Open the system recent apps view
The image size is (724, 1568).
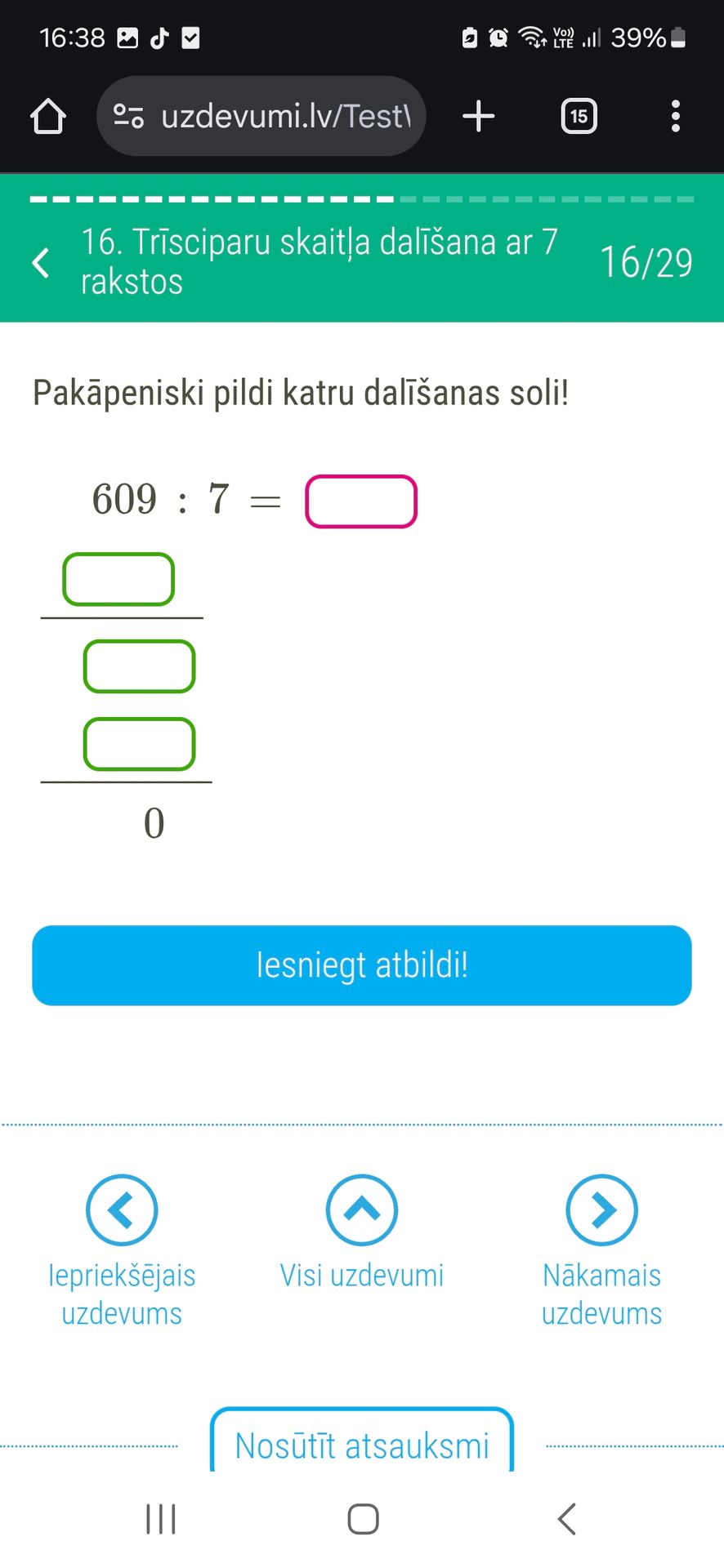point(161,1519)
